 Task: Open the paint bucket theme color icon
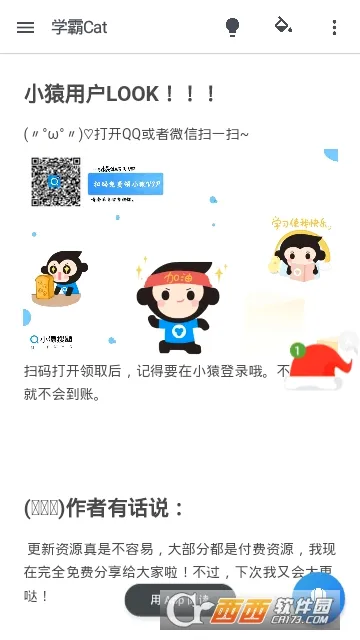click(x=283, y=25)
